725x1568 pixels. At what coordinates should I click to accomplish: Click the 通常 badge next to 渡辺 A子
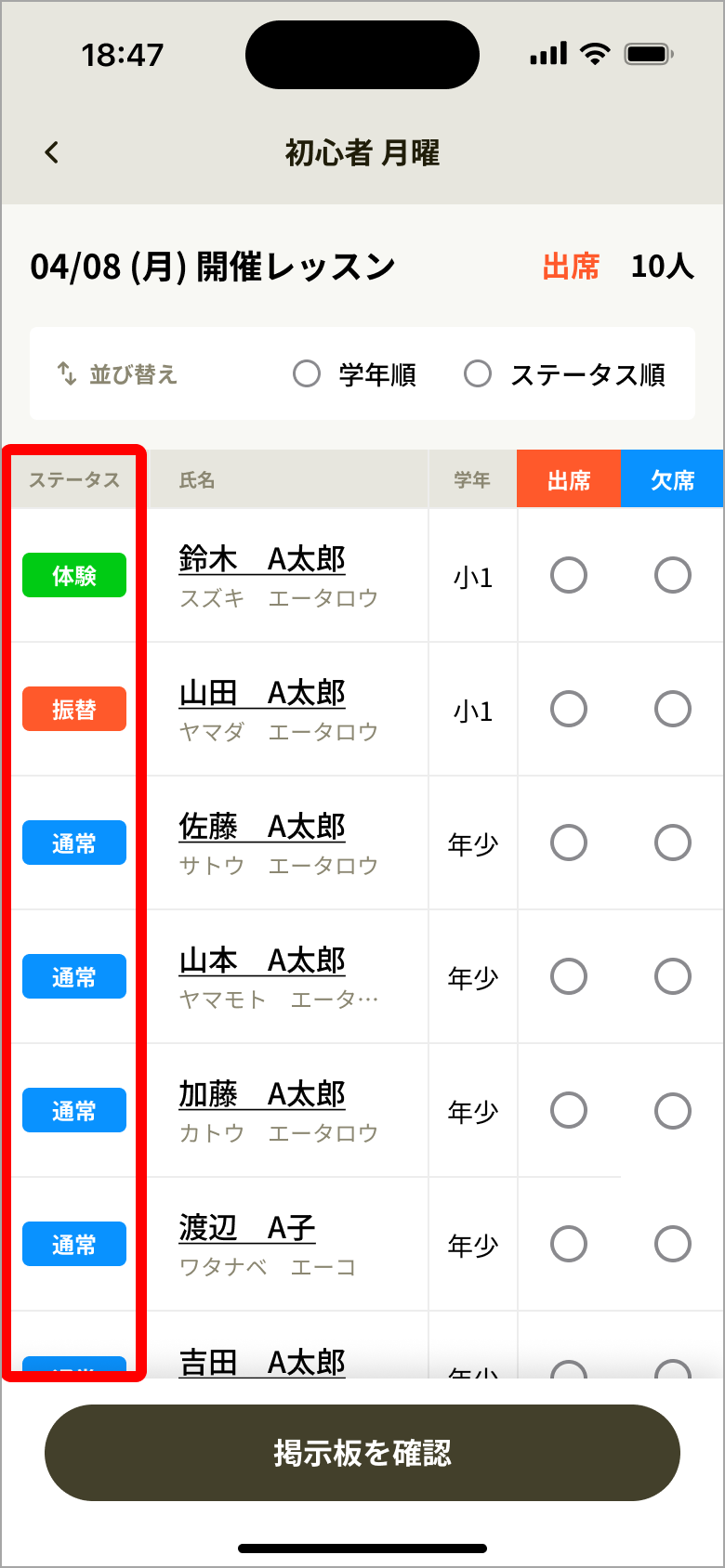click(x=73, y=1244)
